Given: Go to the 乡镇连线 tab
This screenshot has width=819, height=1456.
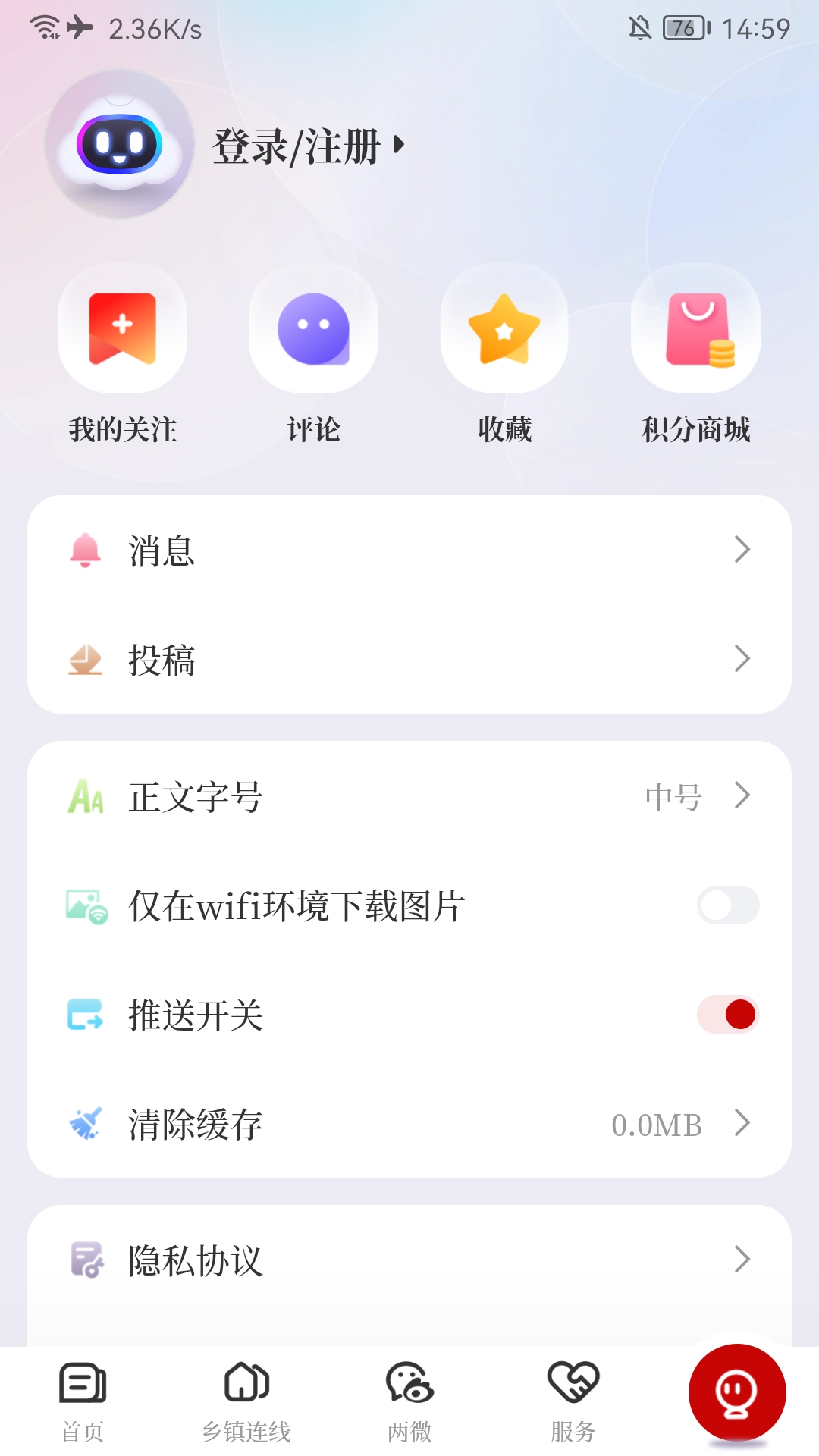Looking at the screenshot, I should (246, 1400).
